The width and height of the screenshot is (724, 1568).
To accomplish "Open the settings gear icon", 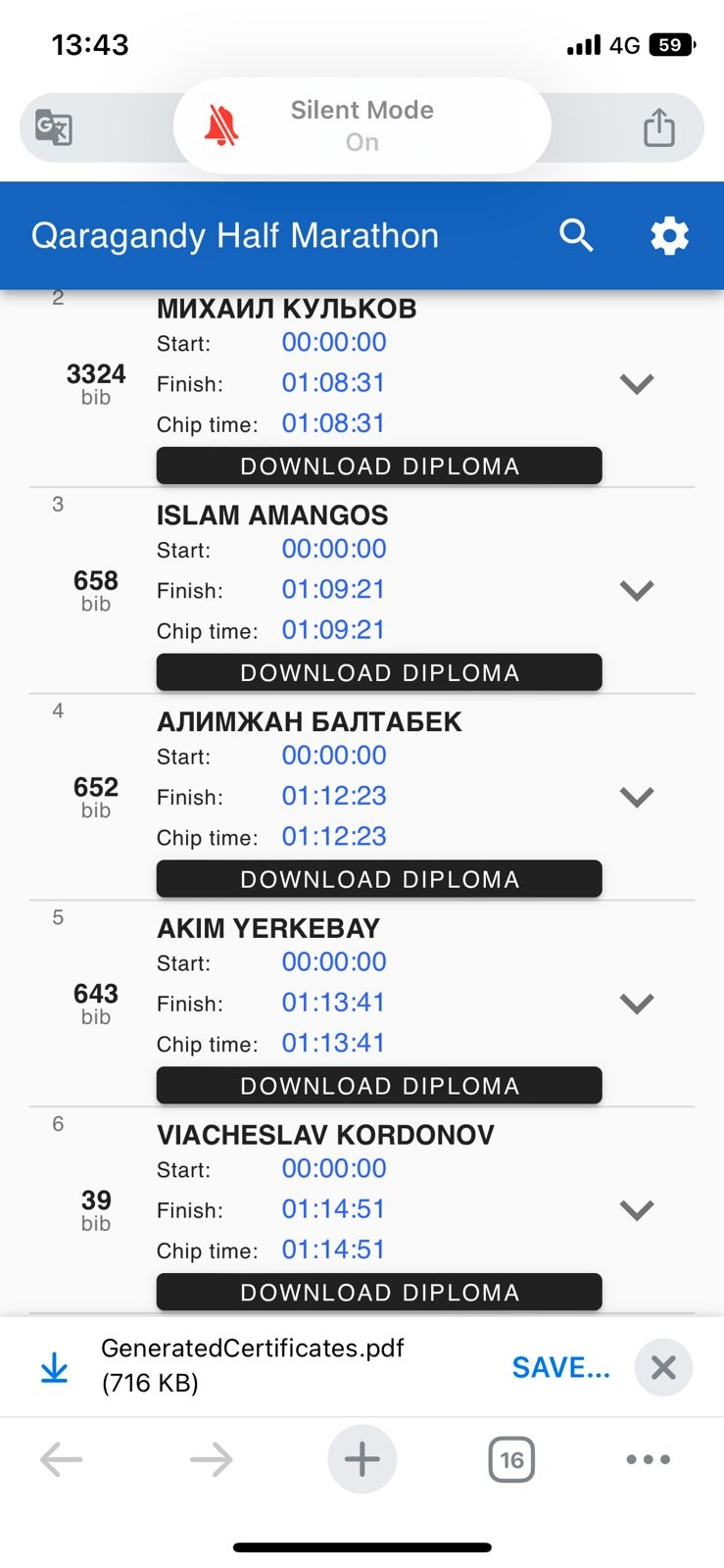I will 669,236.
